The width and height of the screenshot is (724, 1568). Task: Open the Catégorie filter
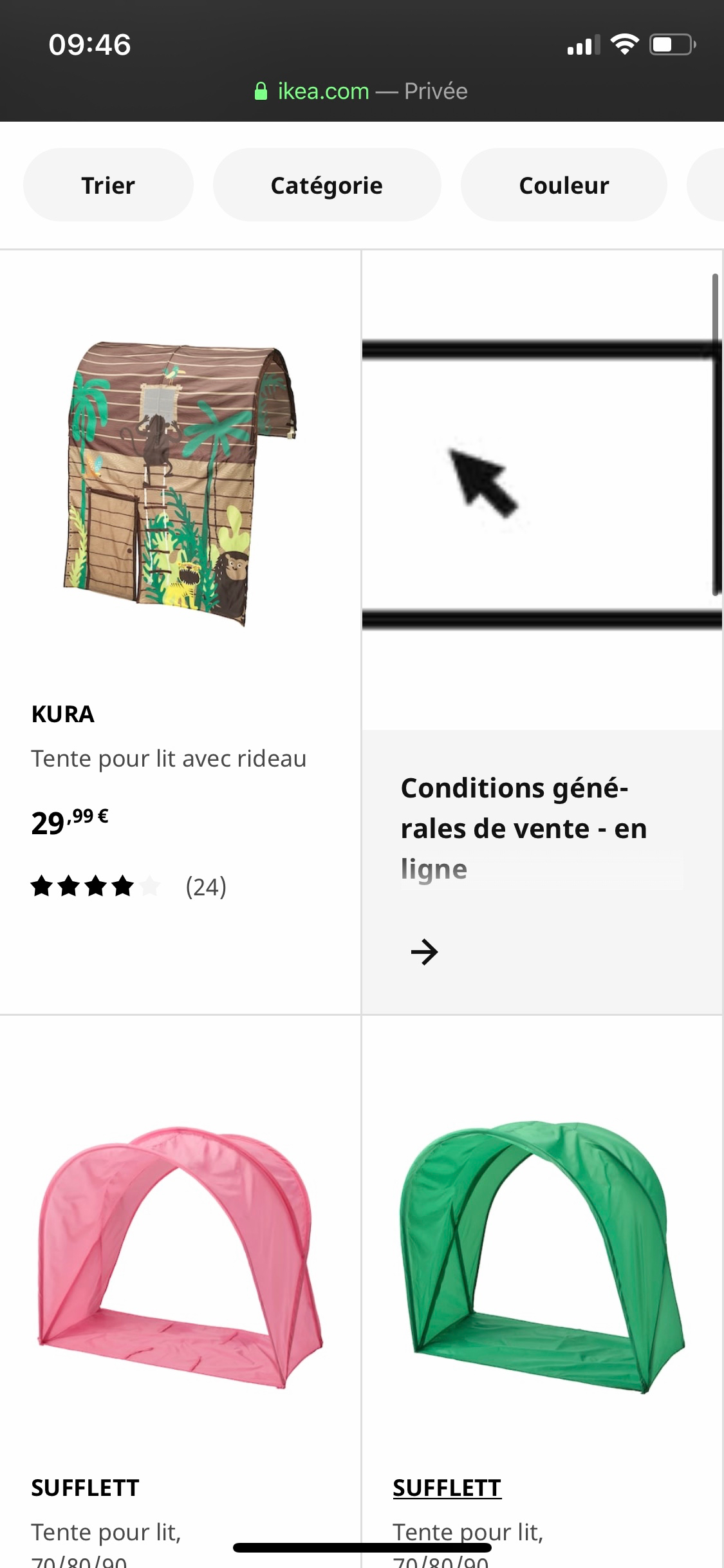point(327,185)
